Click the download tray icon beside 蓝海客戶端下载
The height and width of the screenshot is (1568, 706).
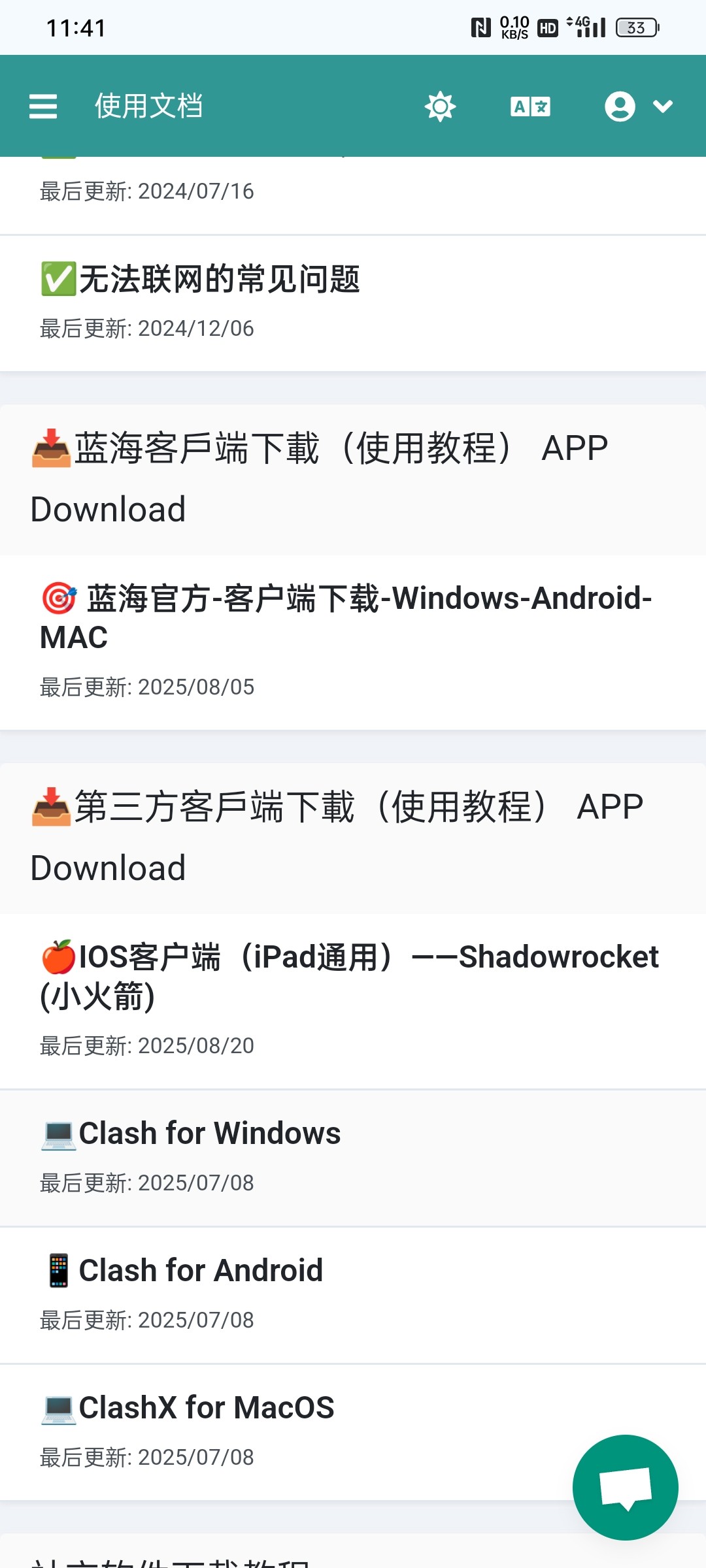[x=54, y=445]
